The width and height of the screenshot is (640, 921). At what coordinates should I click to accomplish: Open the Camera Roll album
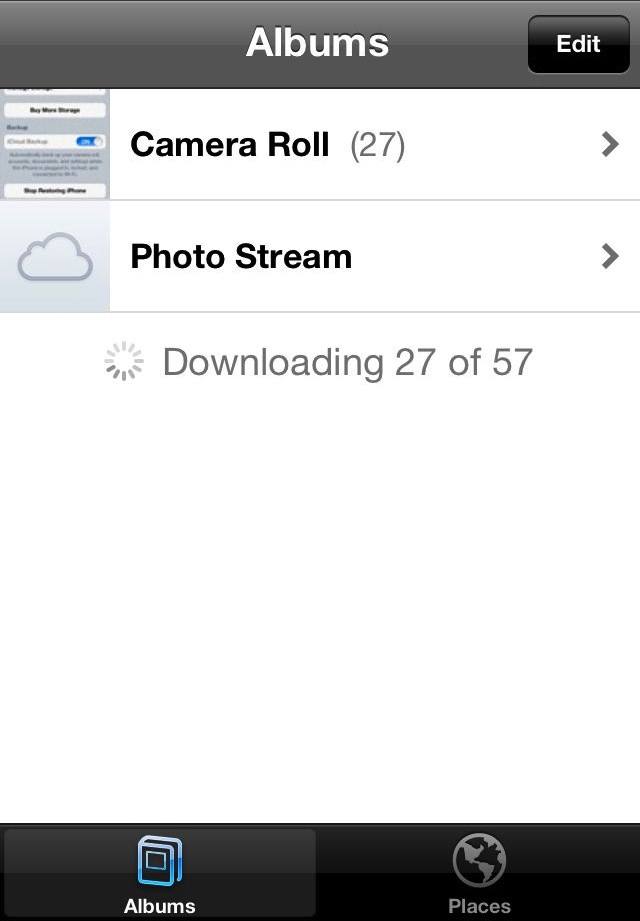click(x=320, y=145)
